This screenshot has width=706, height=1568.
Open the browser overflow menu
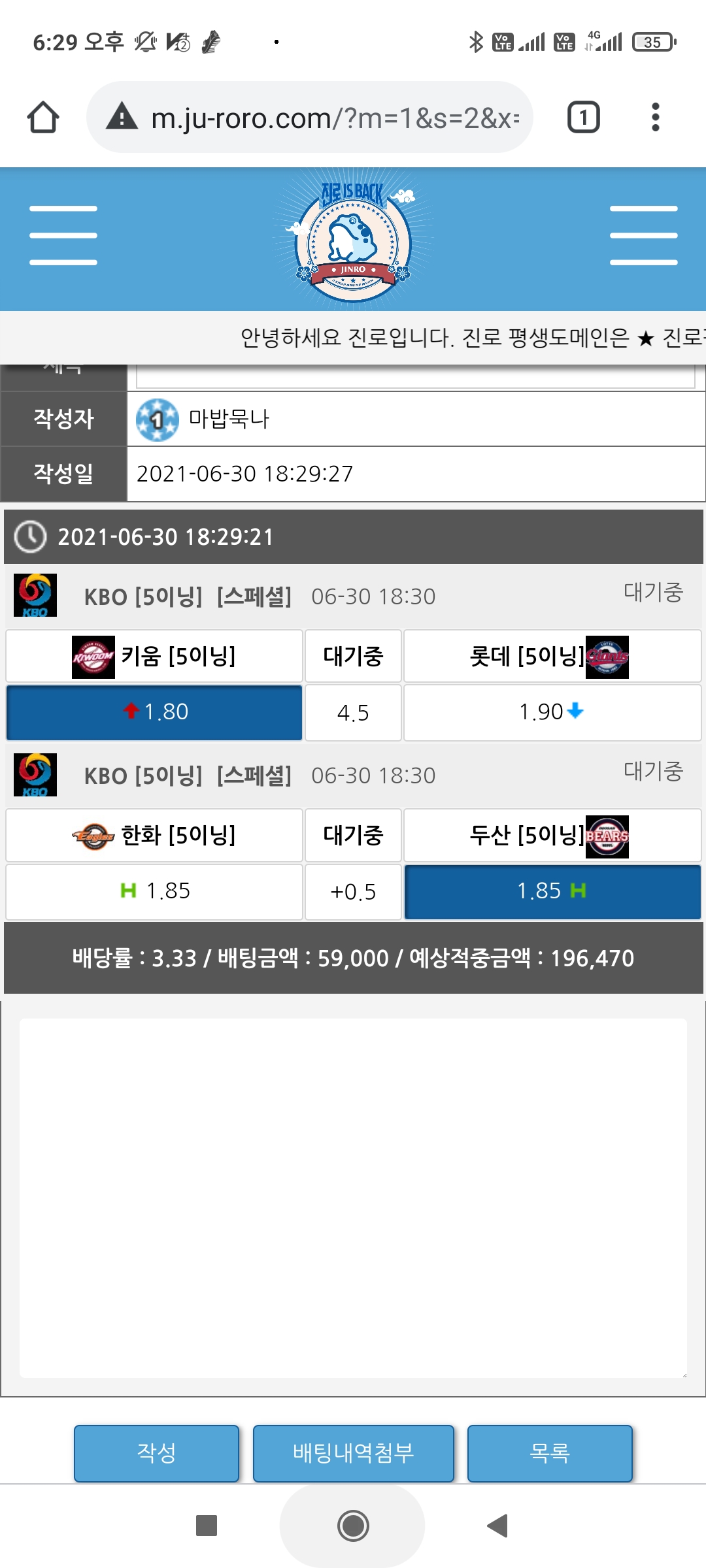[x=655, y=118]
